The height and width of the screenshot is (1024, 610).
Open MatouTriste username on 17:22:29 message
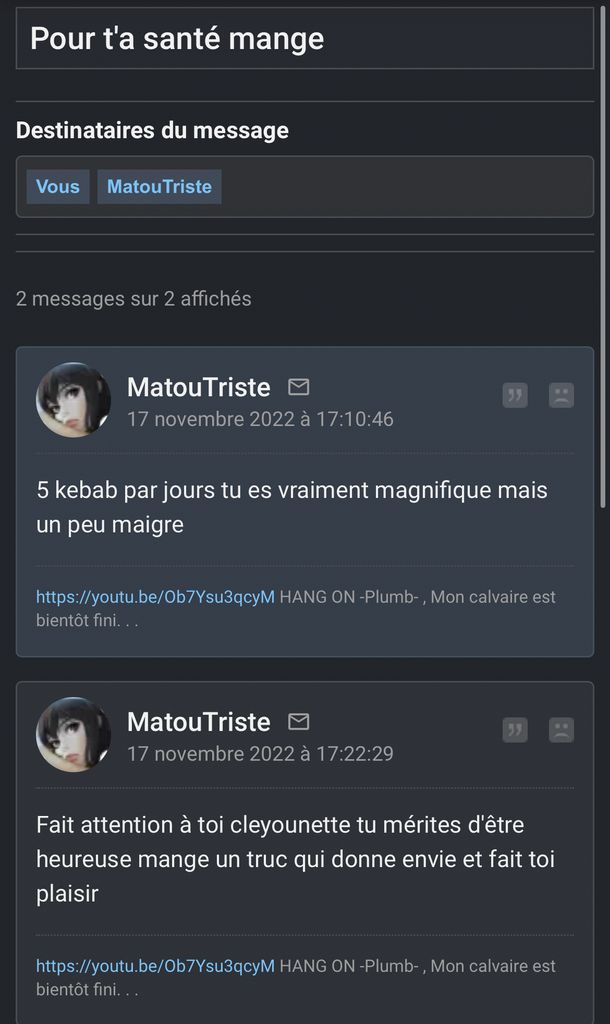(198, 722)
